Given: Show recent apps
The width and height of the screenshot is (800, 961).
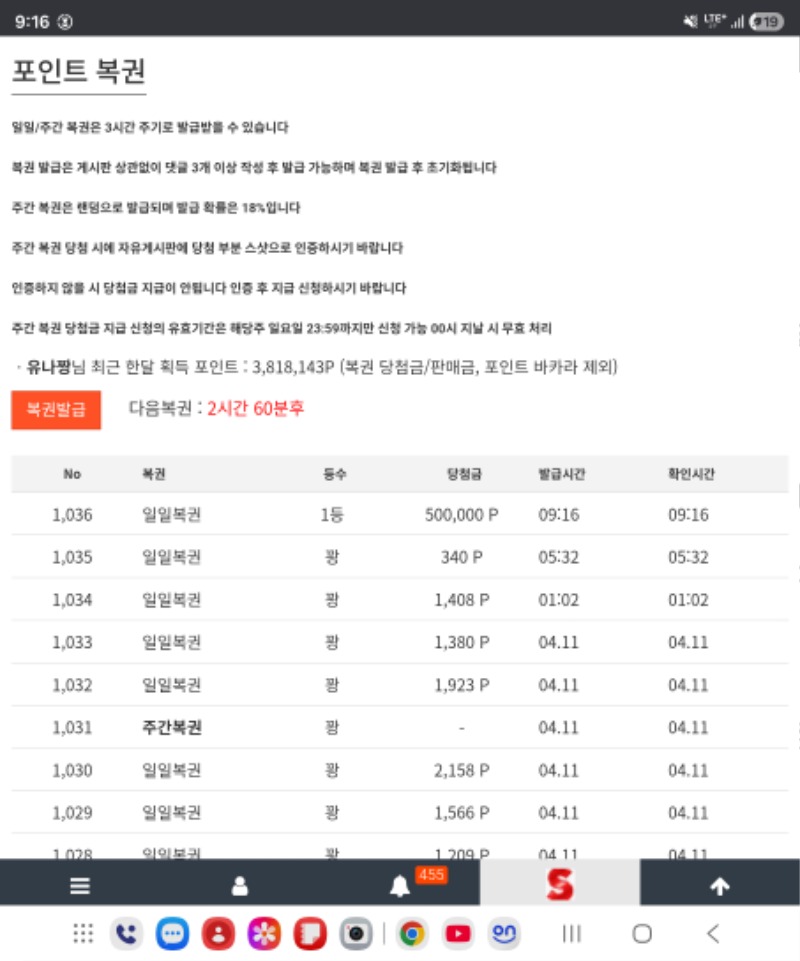Looking at the screenshot, I should coord(572,934).
